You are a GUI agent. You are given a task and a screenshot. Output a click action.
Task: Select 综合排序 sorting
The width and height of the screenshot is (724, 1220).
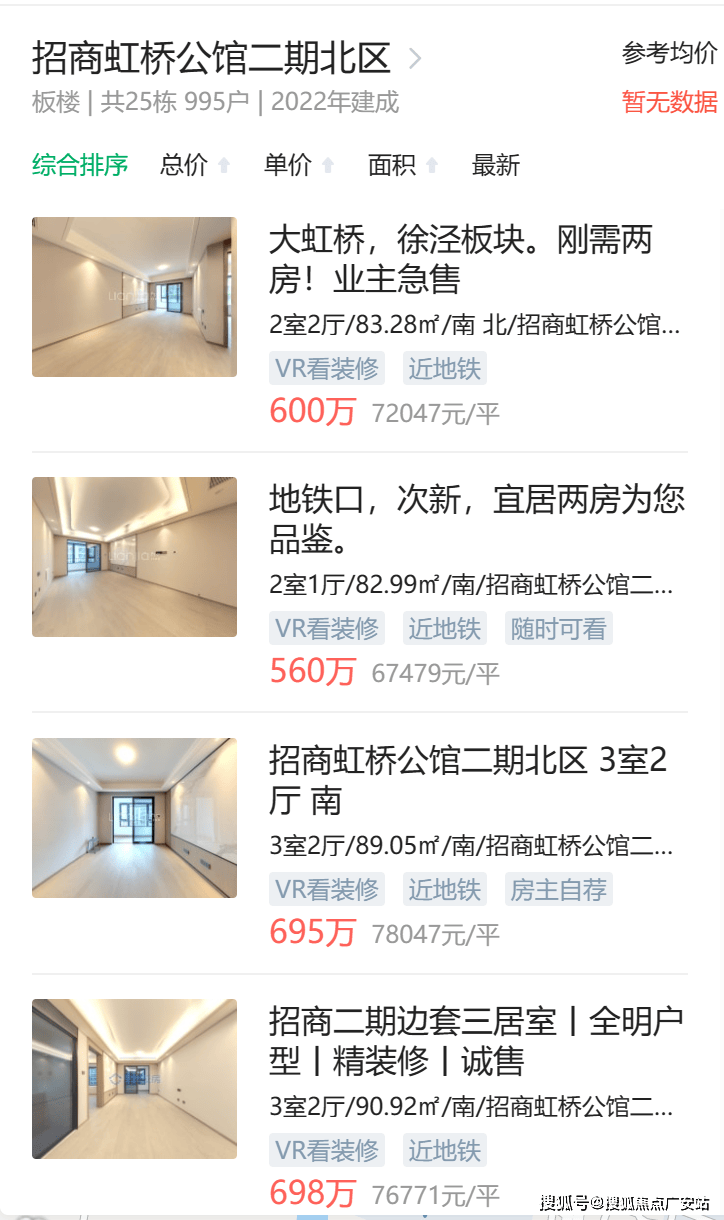tap(80, 165)
